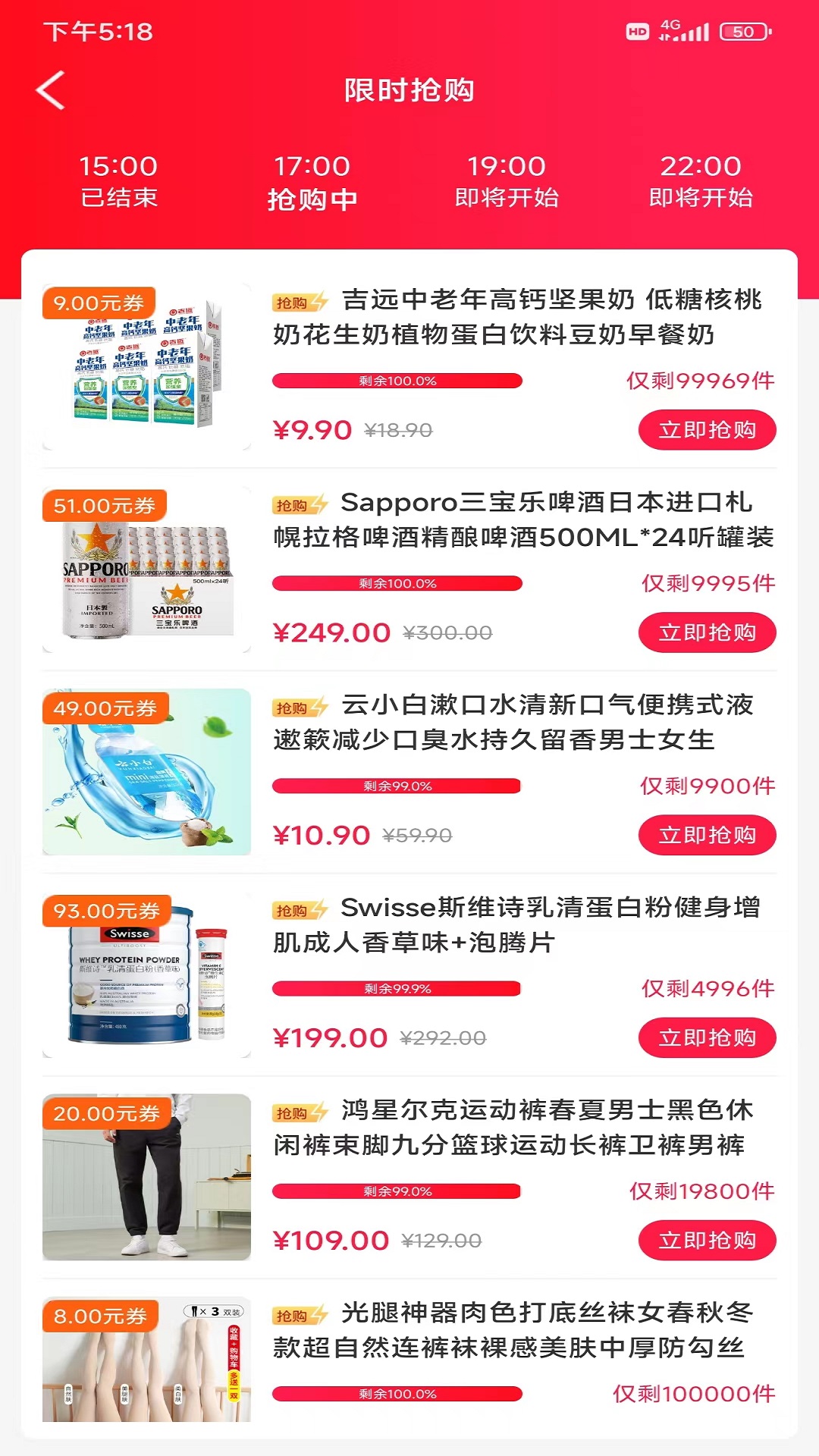View the 鸿星尔克运动裤 product photo
Viewport: 819px width, 1456px height.
click(x=146, y=1177)
